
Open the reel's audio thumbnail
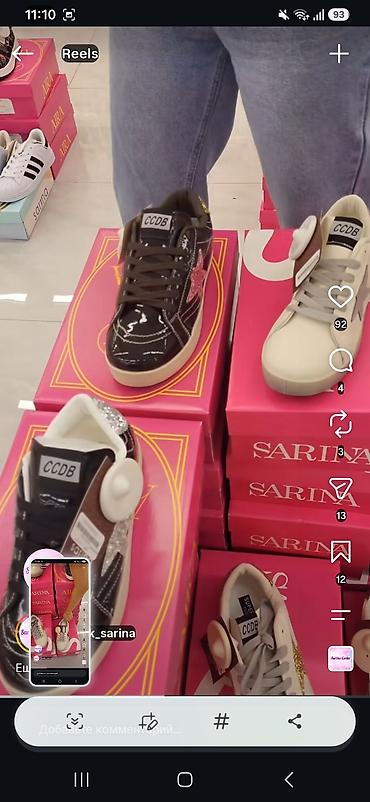(x=340, y=659)
